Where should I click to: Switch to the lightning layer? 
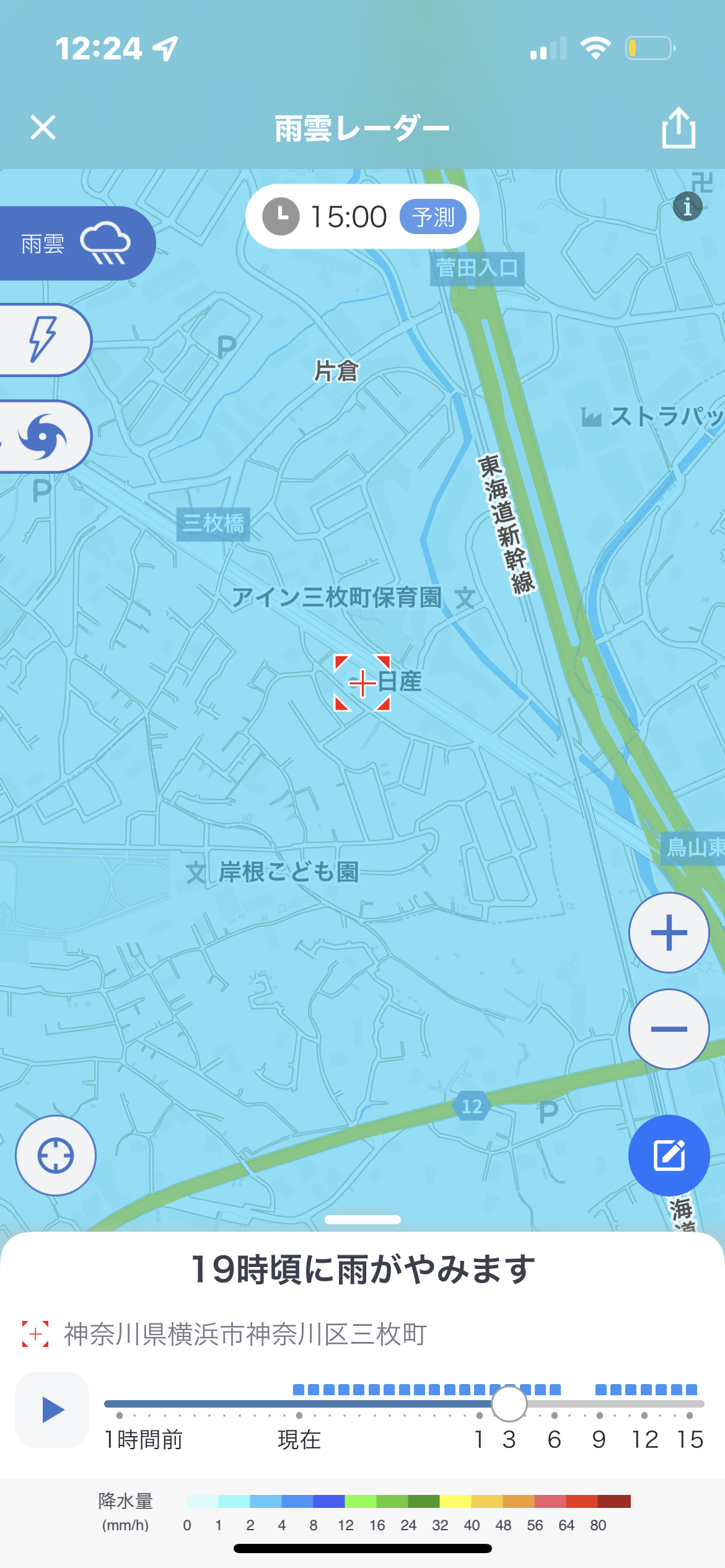coord(43,339)
